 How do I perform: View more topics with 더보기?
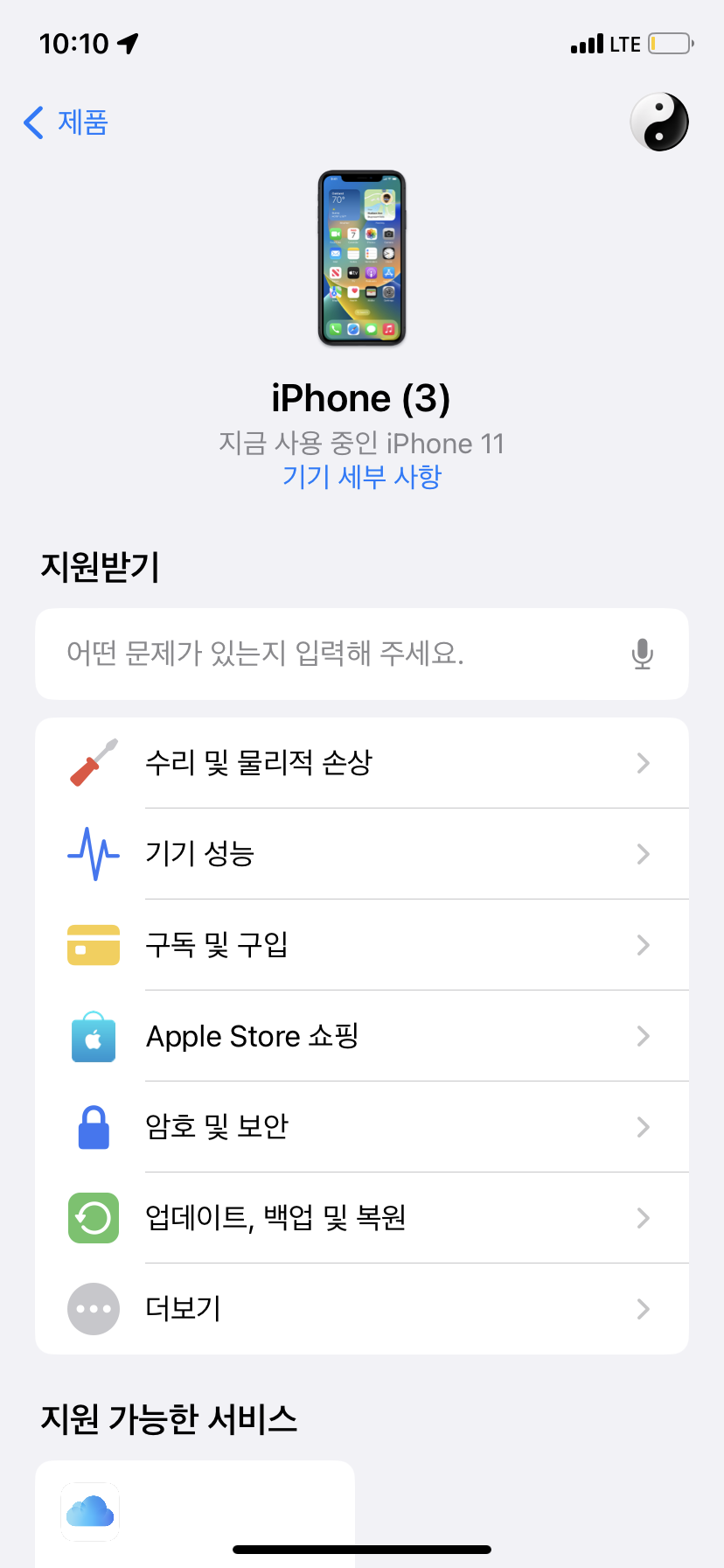362,1309
